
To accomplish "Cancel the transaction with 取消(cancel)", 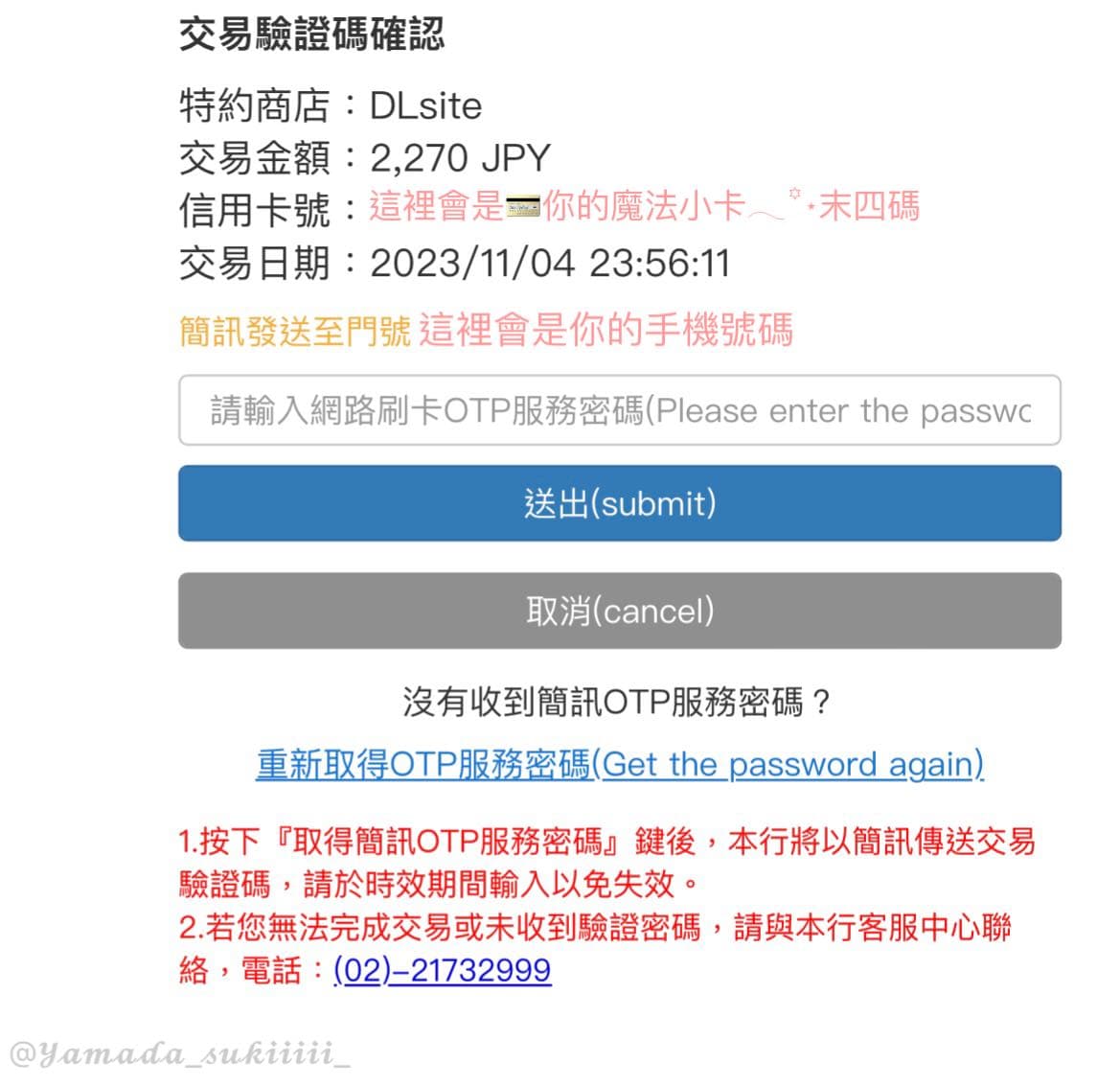I will (619, 611).
